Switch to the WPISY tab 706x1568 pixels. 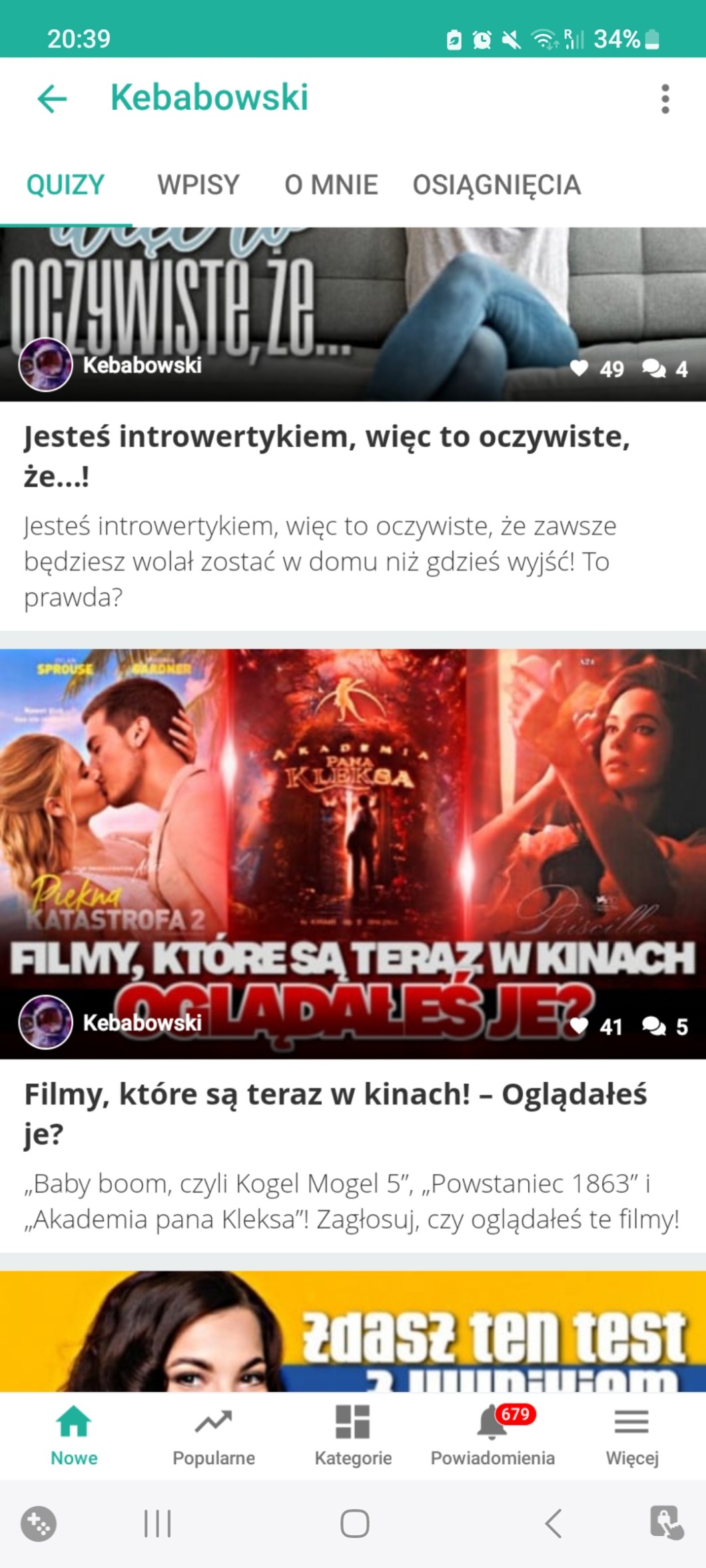click(x=198, y=185)
